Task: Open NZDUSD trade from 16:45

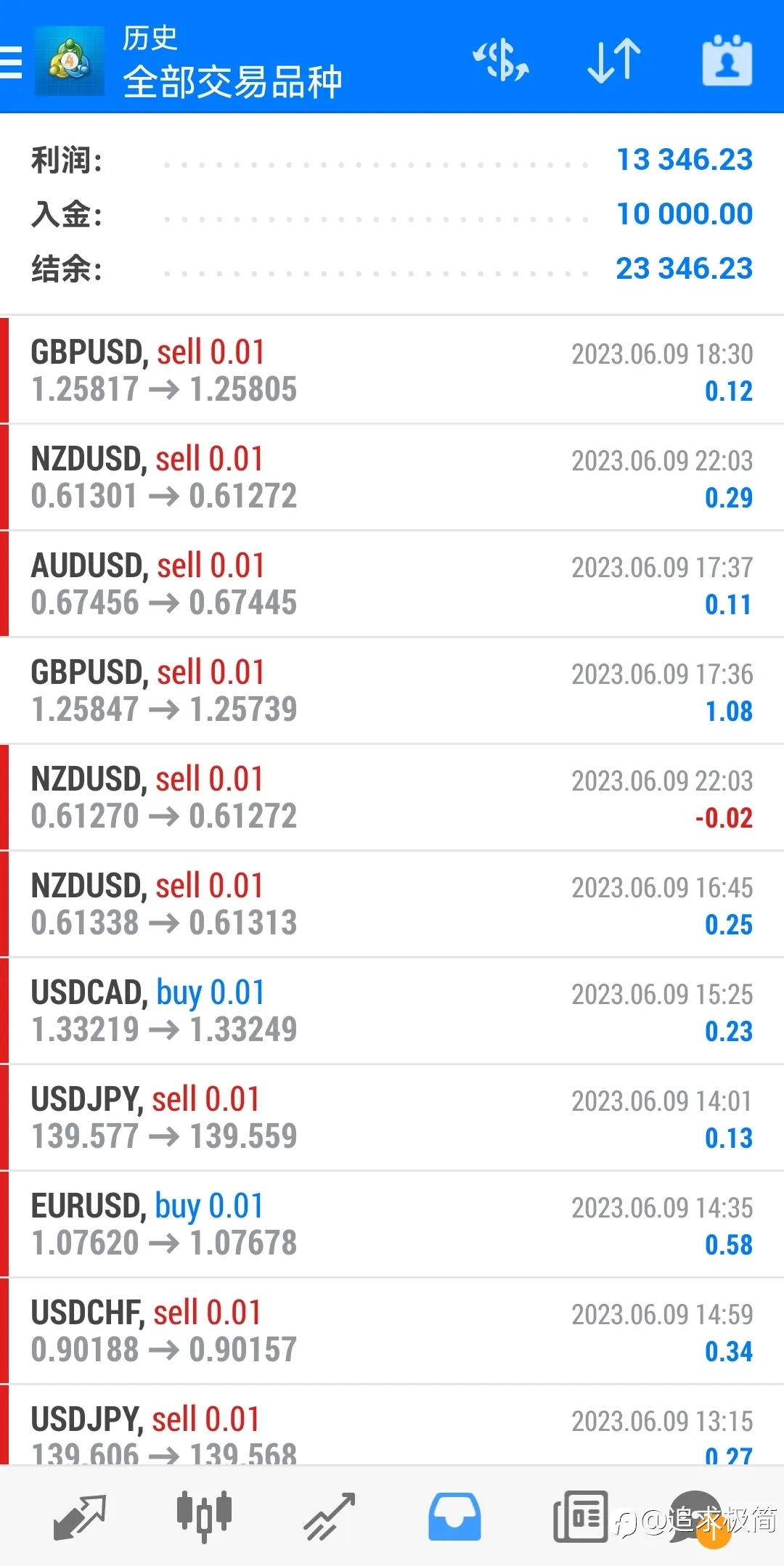Action: pyautogui.click(x=392, y=904)
